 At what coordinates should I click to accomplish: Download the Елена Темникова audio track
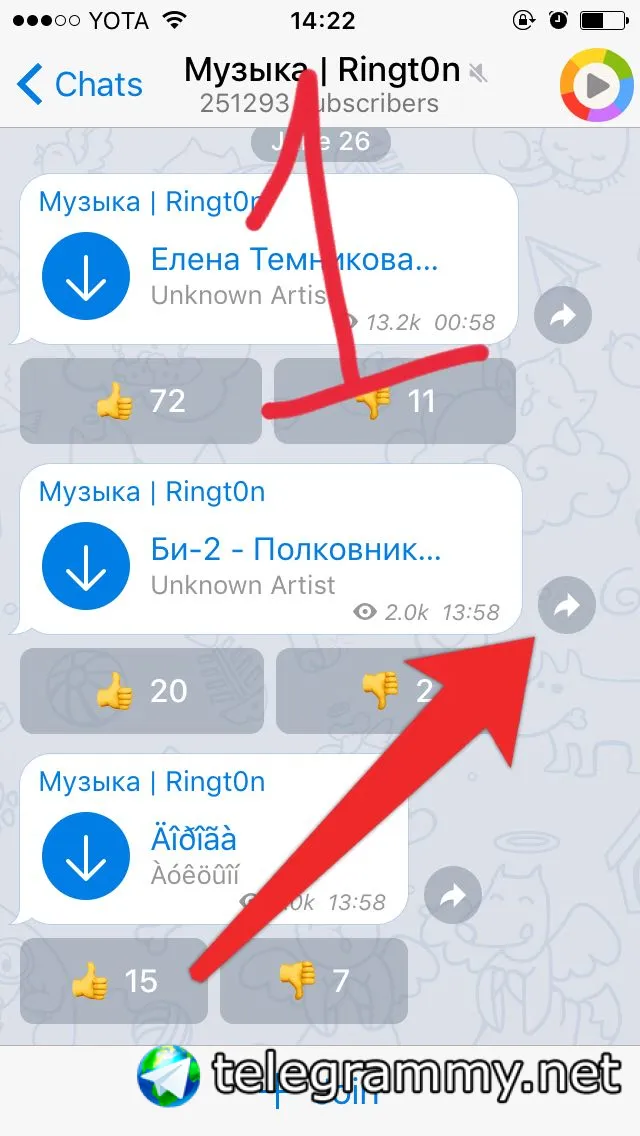pos(86,276)
